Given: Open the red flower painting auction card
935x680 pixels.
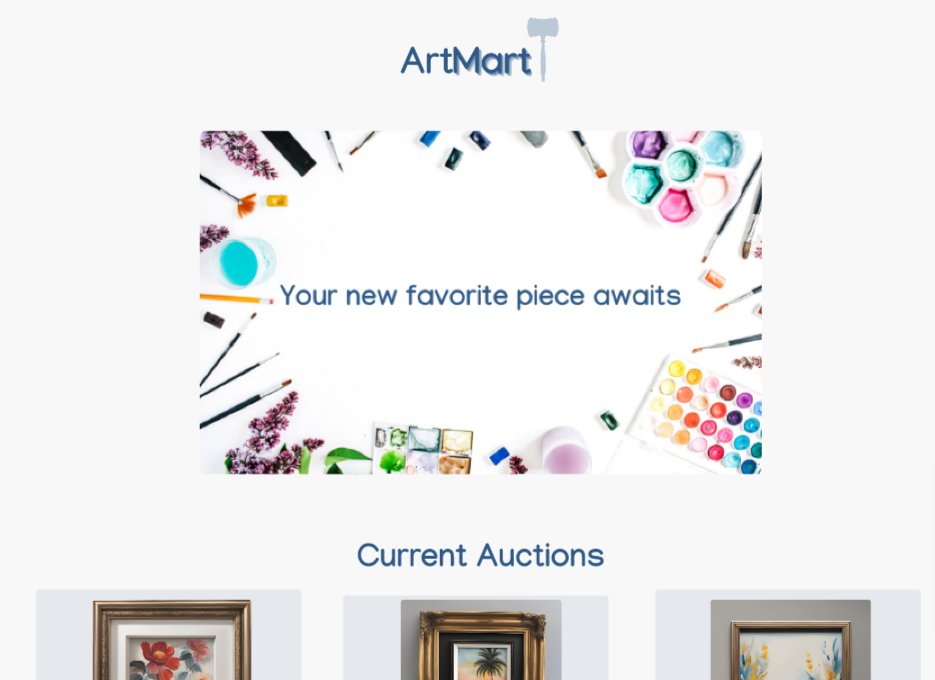Looking at the screenshot, I should pos(170,641).
